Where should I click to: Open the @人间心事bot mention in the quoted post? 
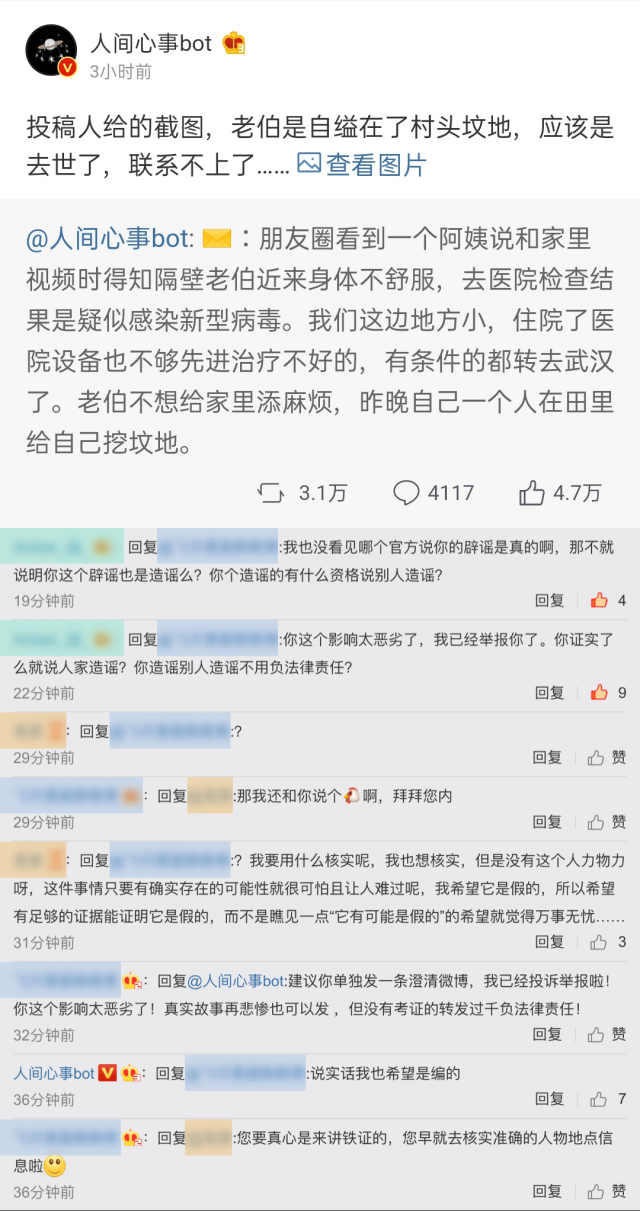(109, 238)
